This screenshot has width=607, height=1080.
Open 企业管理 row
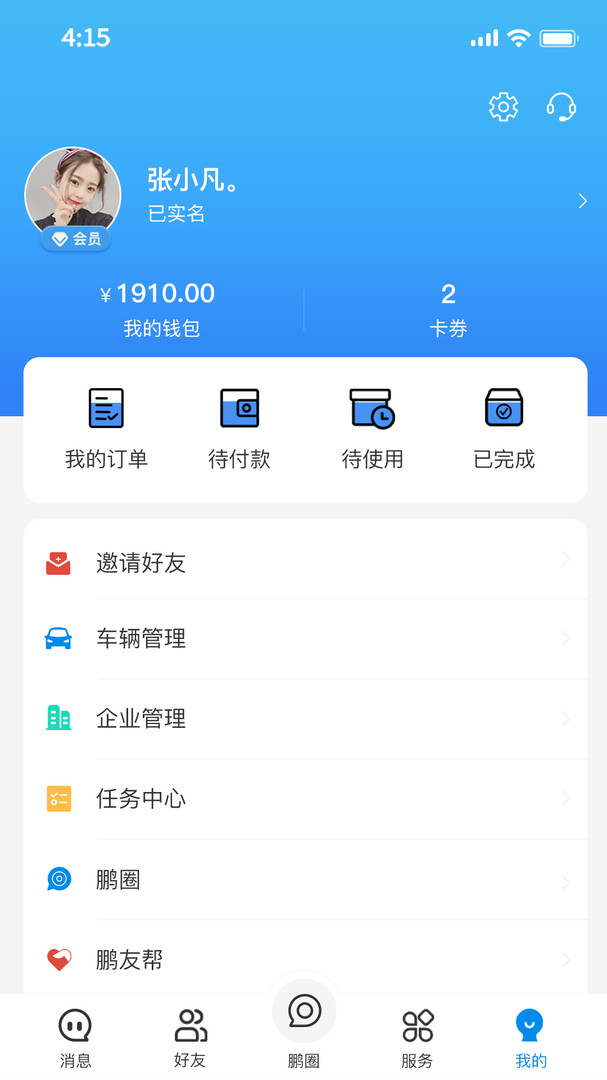(305, 719)
